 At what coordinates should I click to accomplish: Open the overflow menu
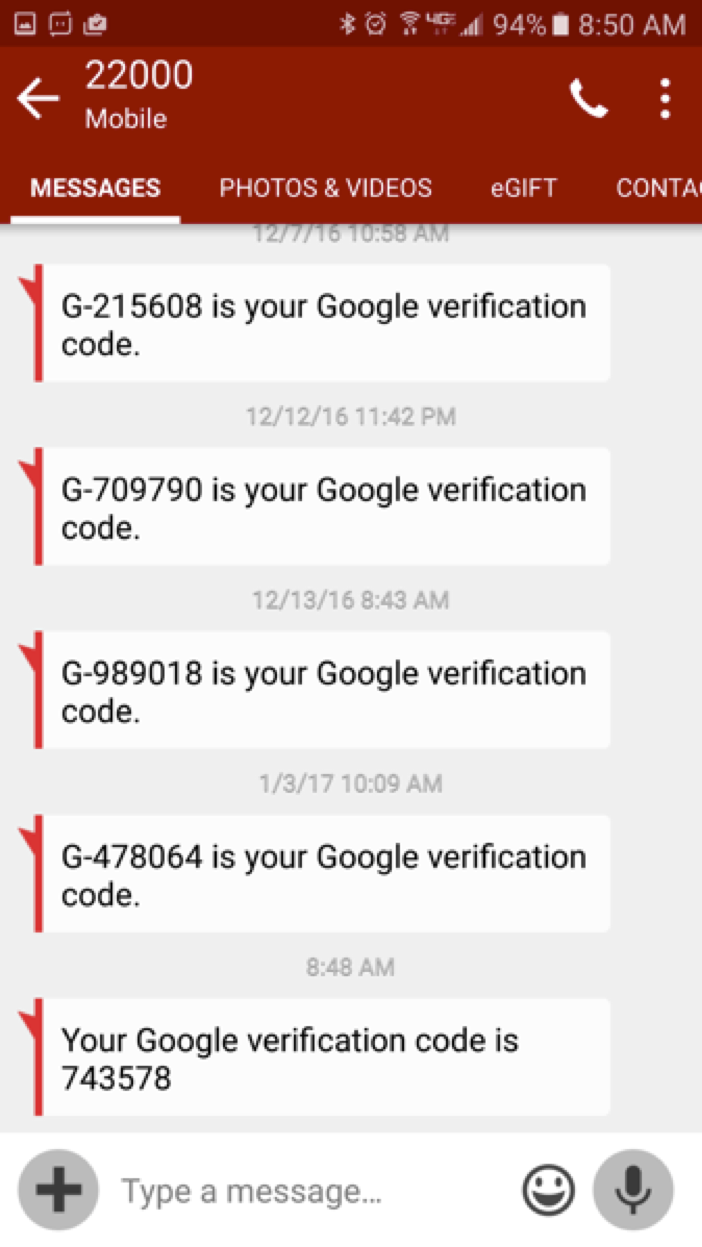click(x=665, y=99)
